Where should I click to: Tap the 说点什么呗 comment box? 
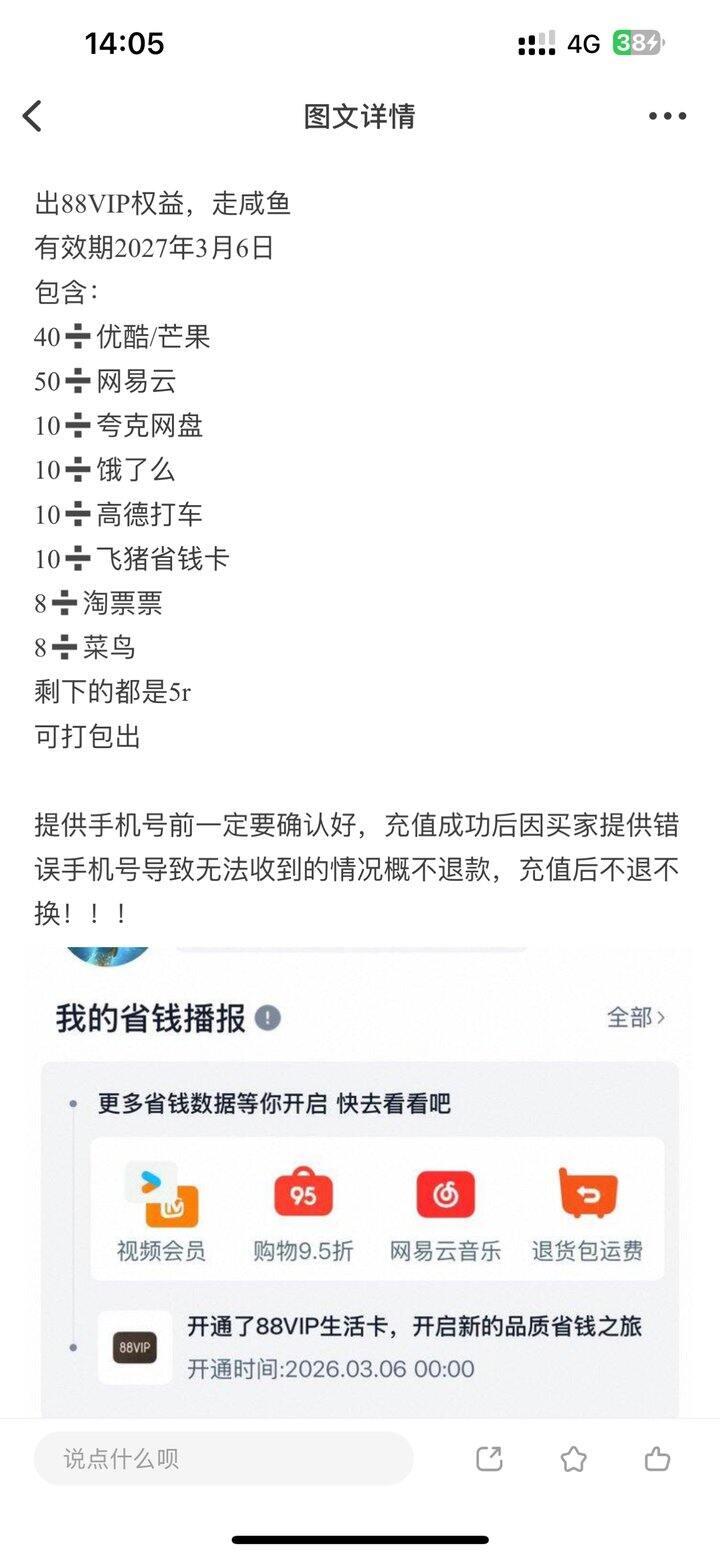pyautogui.click(x=223, y=1458)
